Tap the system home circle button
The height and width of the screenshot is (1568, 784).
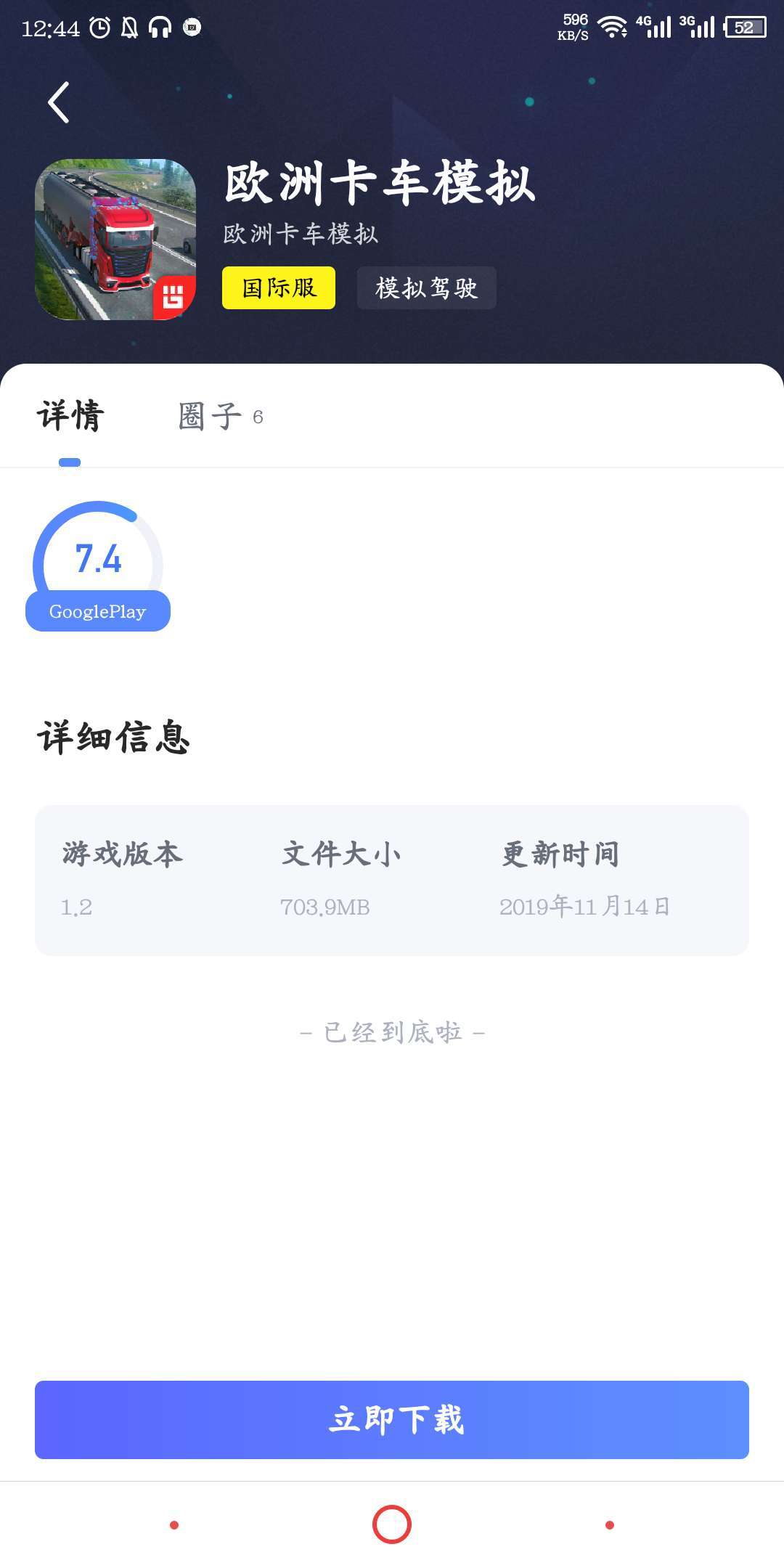click(392, 1524)
